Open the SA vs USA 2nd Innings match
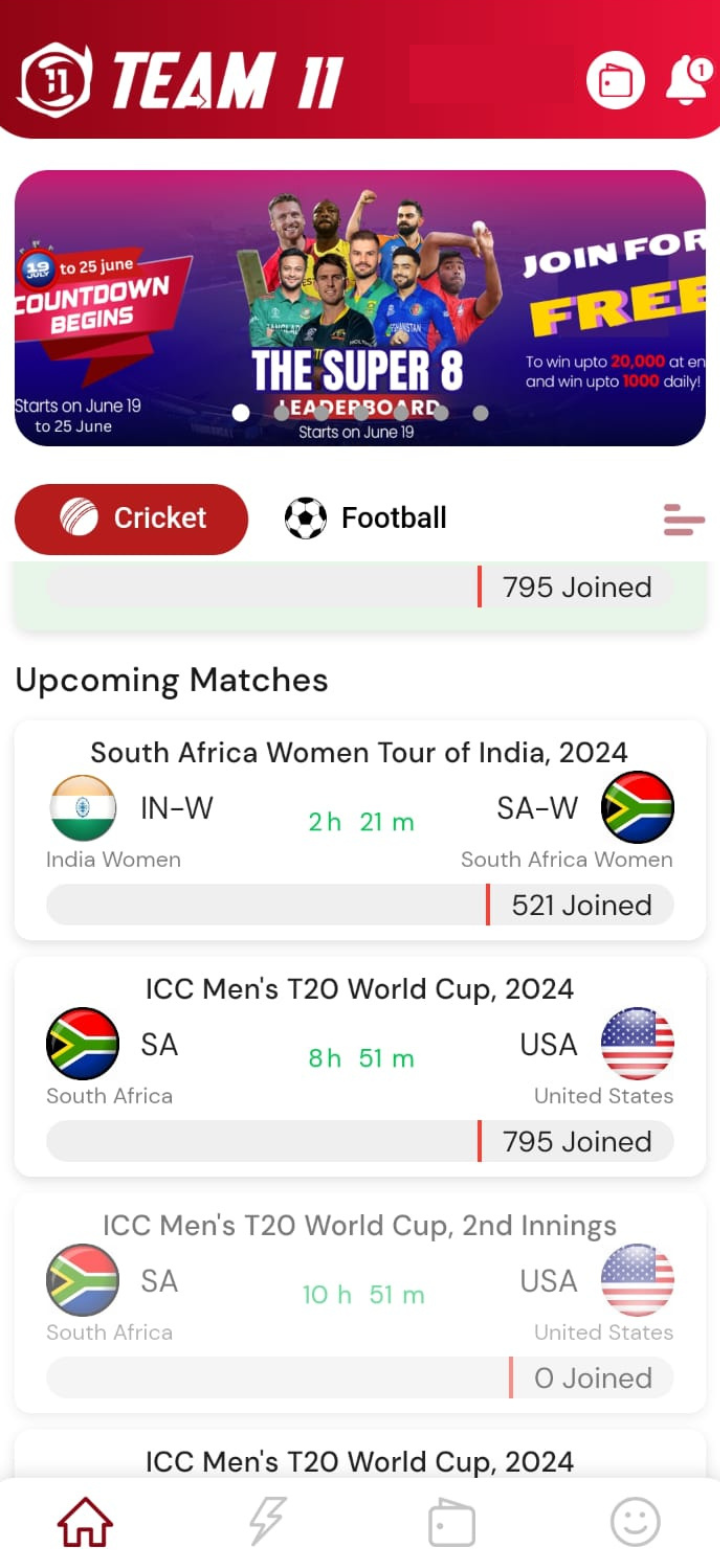720x1550 pixels. click(360, 1302)
